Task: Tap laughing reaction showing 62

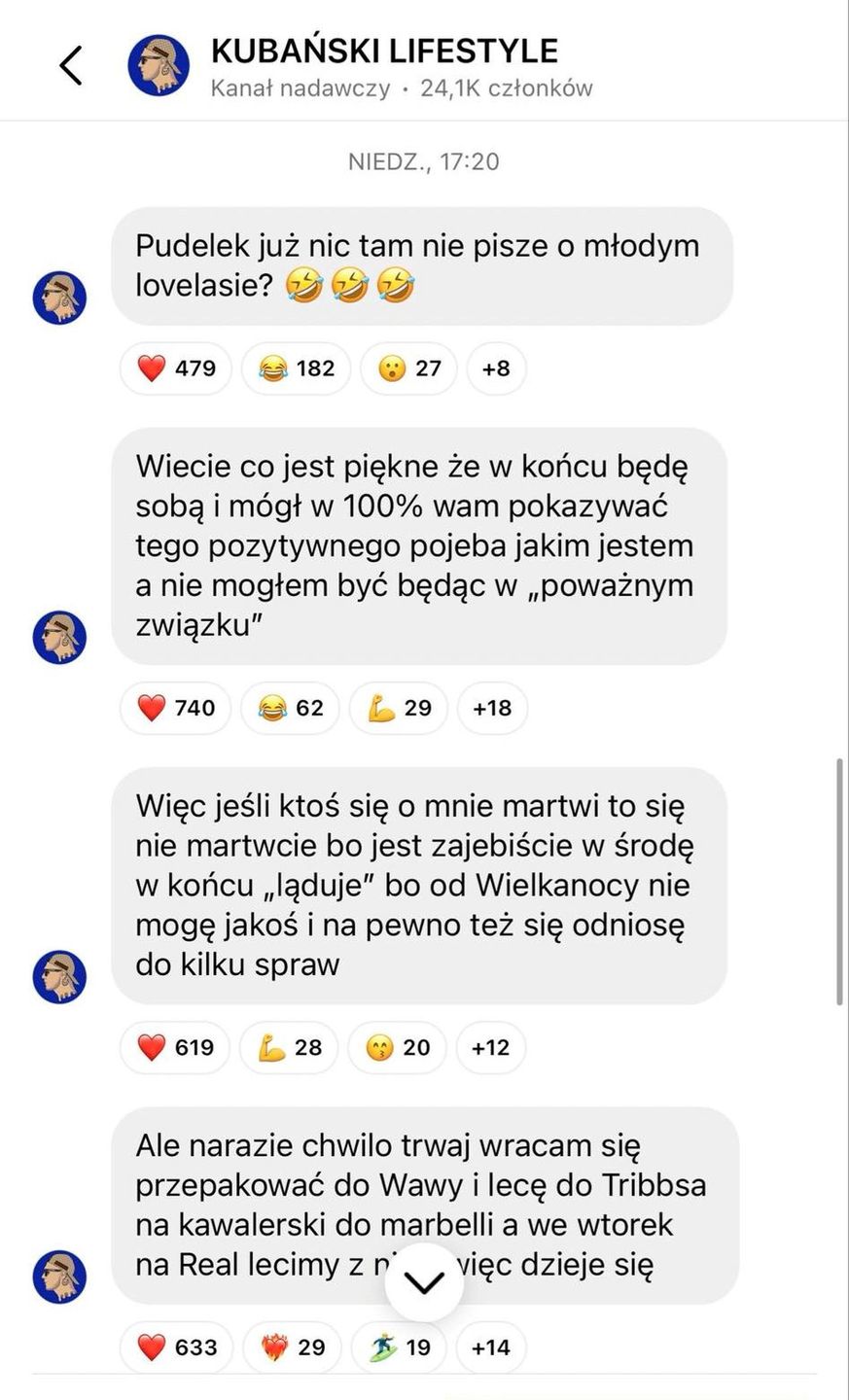Action: 290,708
